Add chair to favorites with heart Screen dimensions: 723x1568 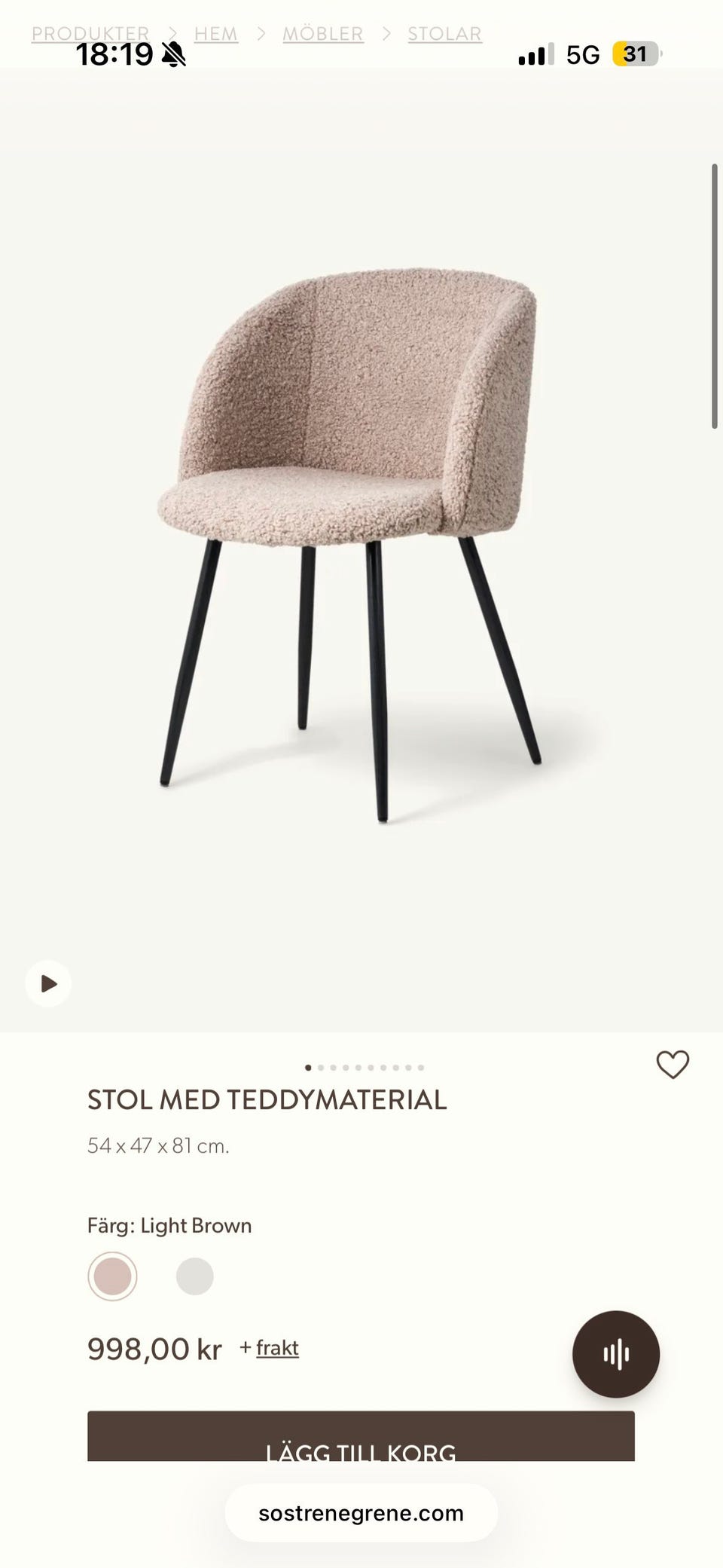[673, 1065]
